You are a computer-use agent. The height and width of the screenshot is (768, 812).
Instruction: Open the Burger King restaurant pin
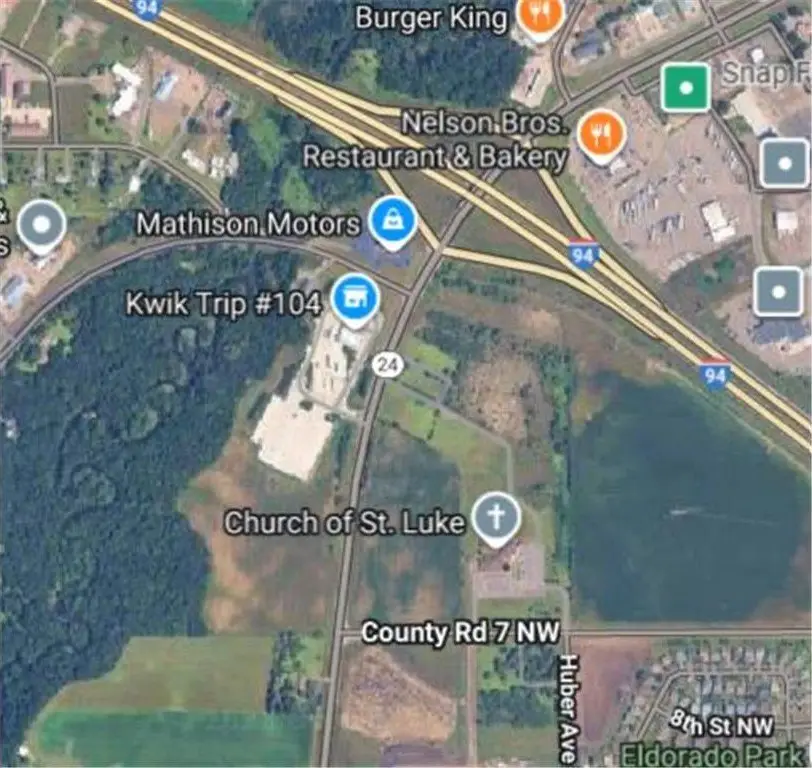(x=540, y=14)
